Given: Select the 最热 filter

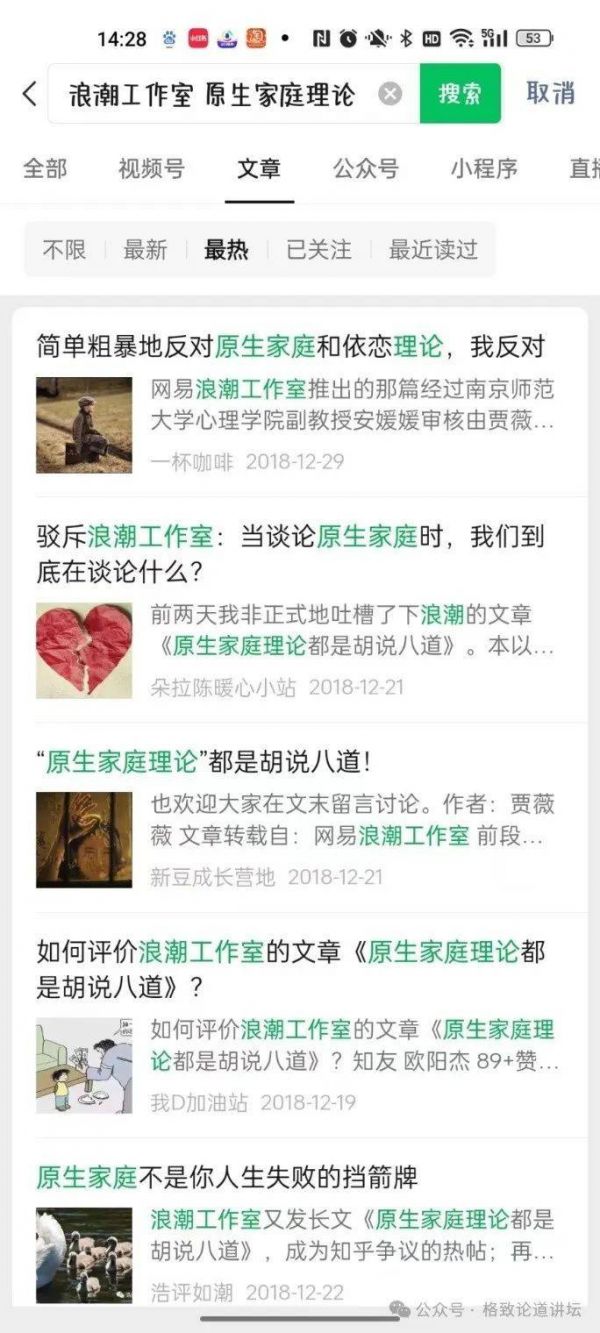Looking at the screenshot, I should [x=227, y=249].
